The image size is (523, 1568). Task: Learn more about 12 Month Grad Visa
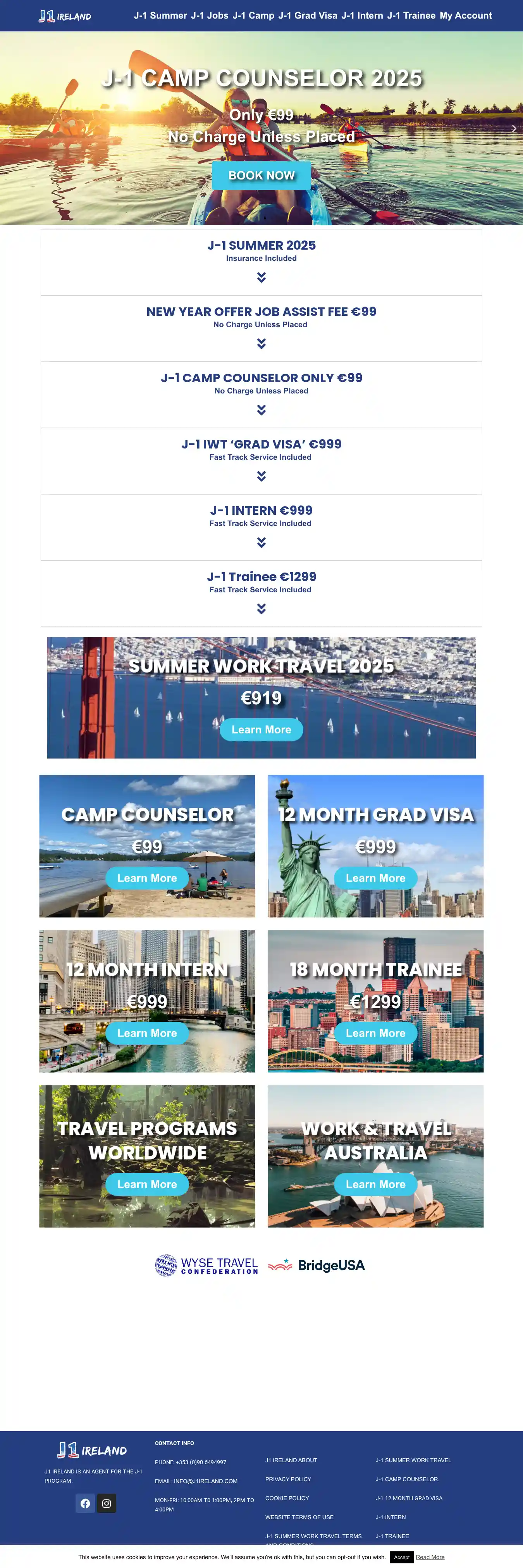[375, 878]
